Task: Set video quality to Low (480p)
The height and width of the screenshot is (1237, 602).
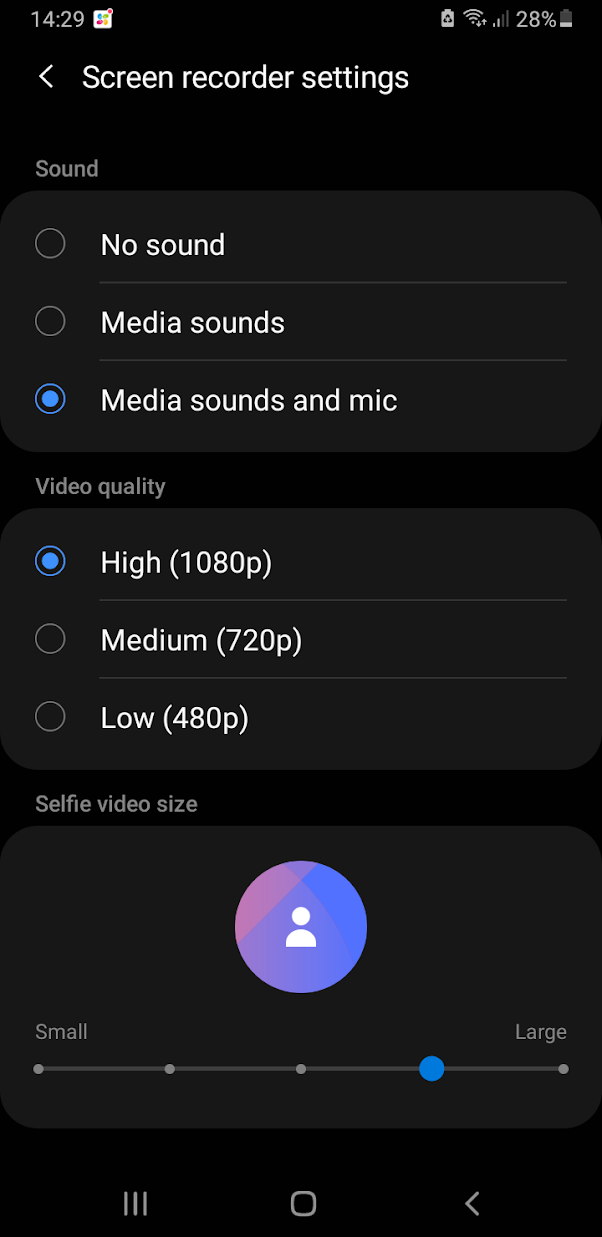Action: (301, 717)
